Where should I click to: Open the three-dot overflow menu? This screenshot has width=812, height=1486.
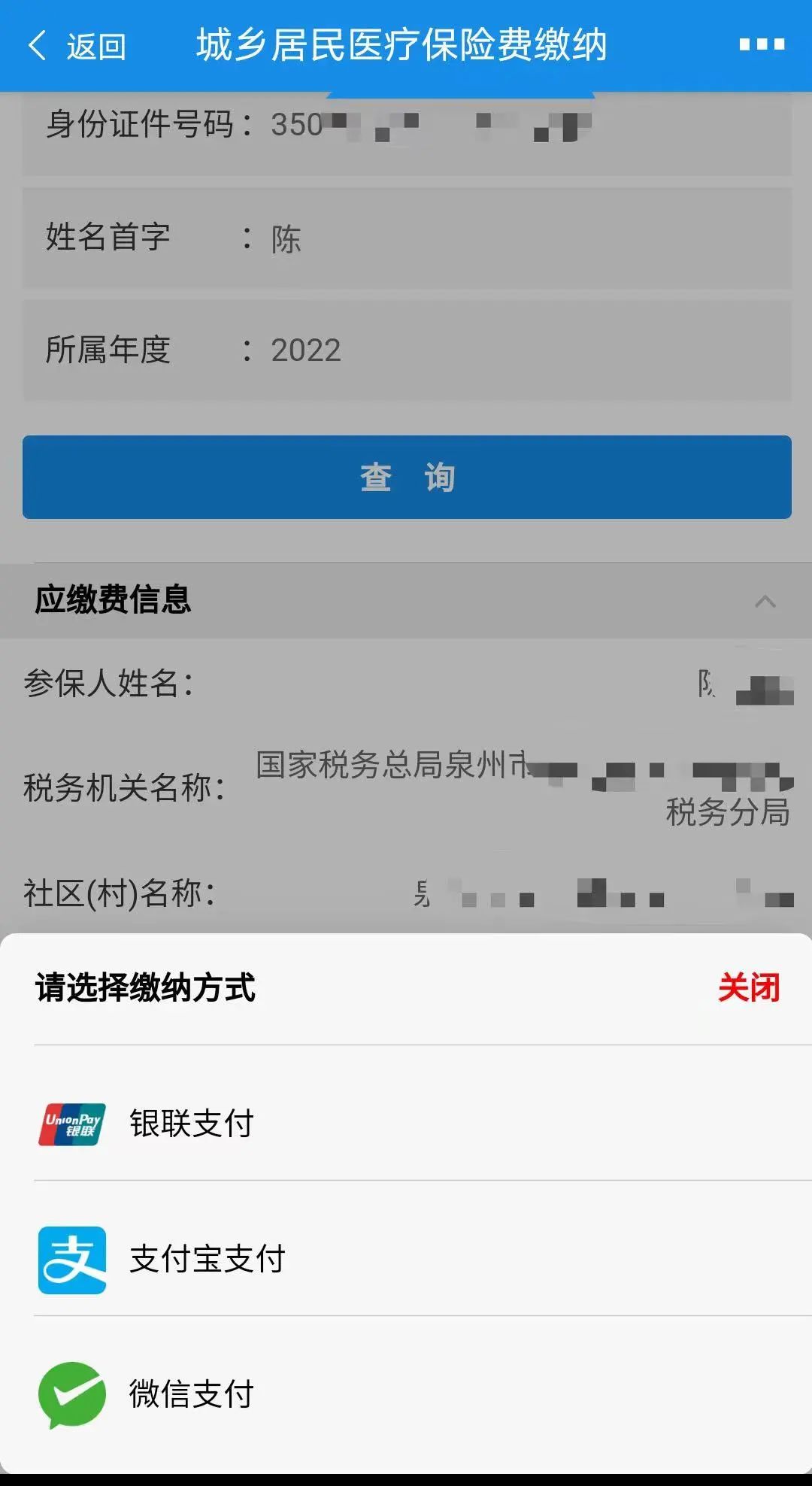point(762,44)
